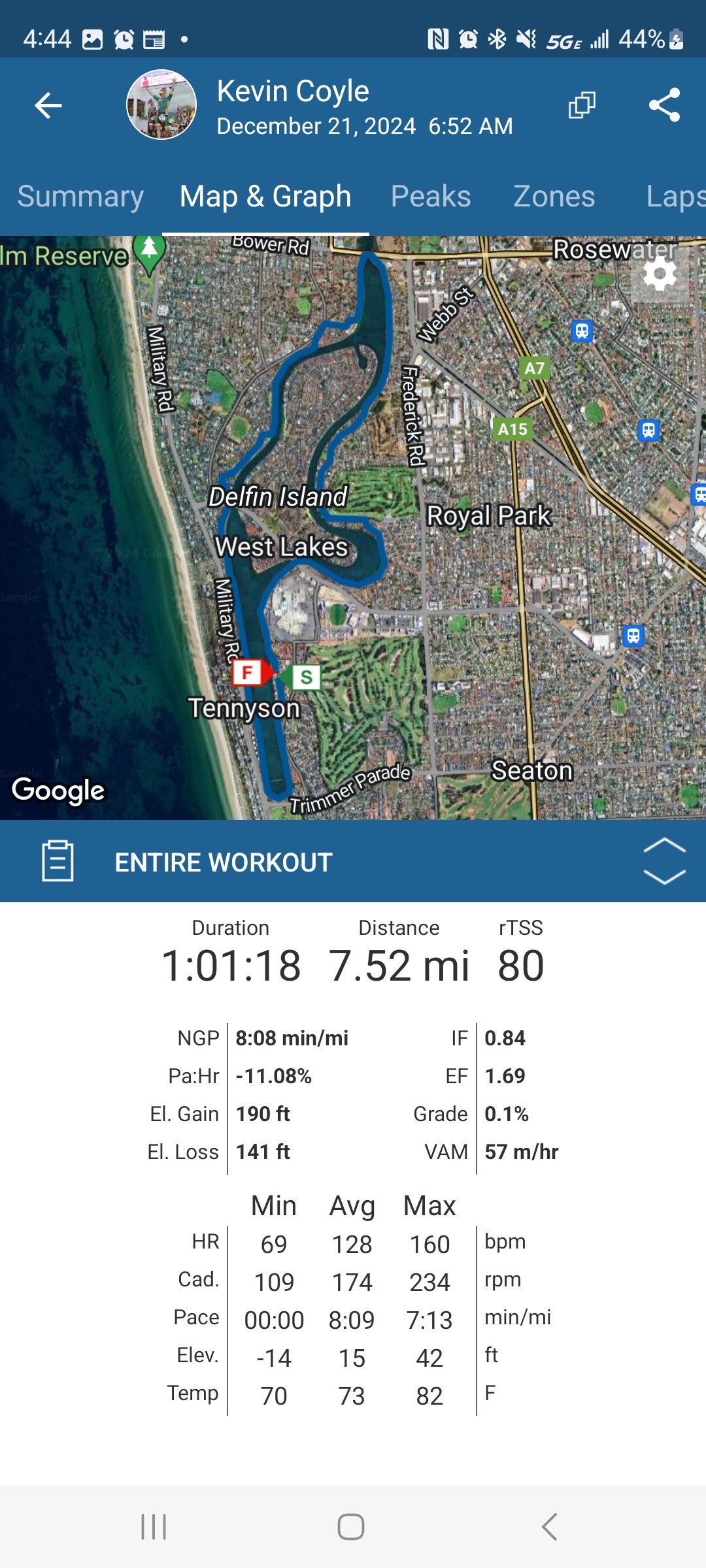Expand the Entire Workout selector

[664, 861]
